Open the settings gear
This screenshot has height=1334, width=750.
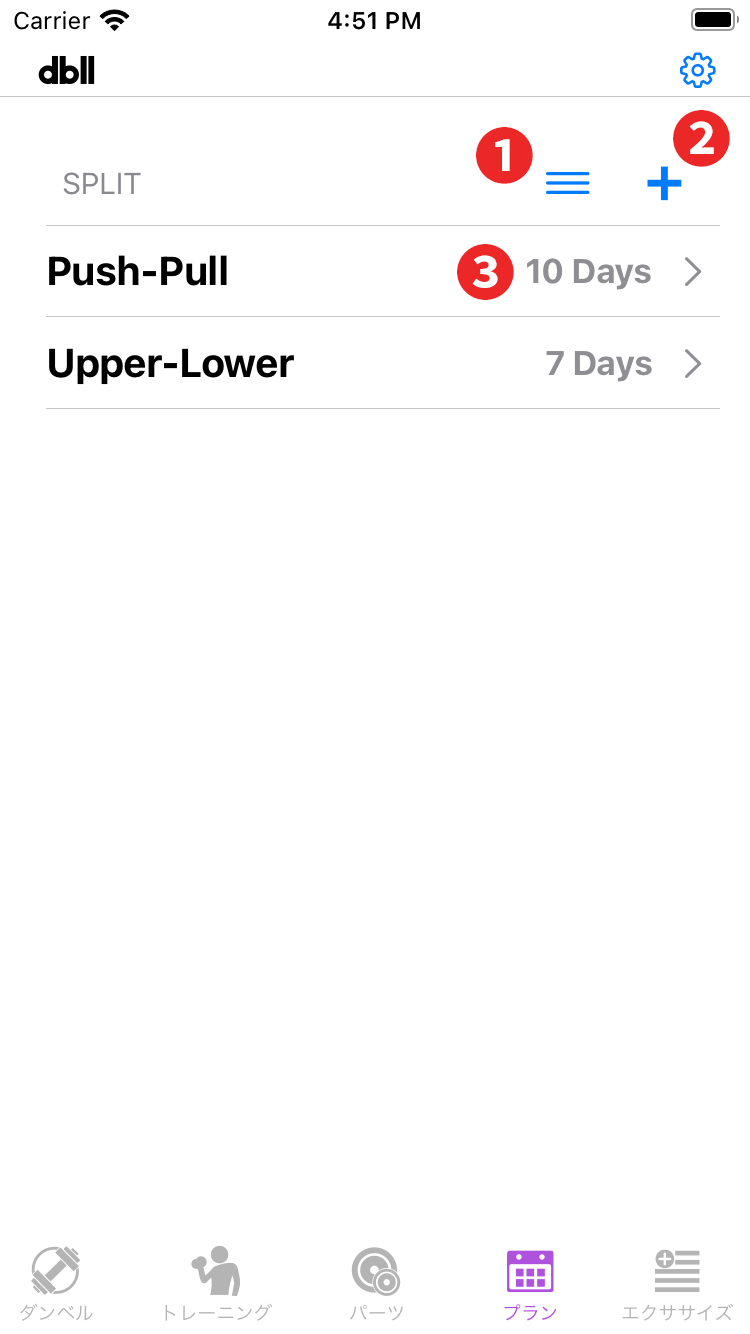[697, 70]
